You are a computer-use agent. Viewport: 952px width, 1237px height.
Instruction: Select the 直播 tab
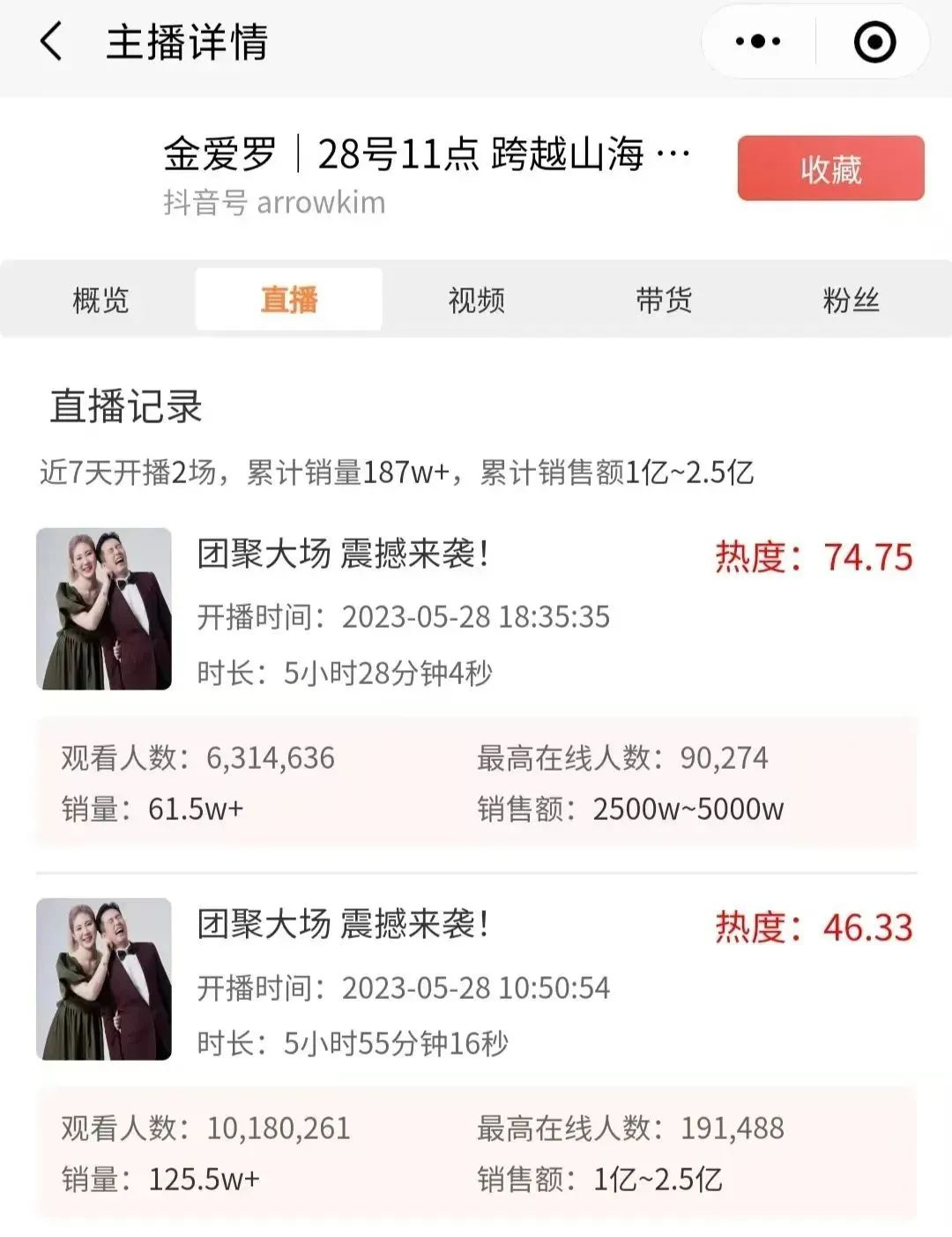(288, 300)
